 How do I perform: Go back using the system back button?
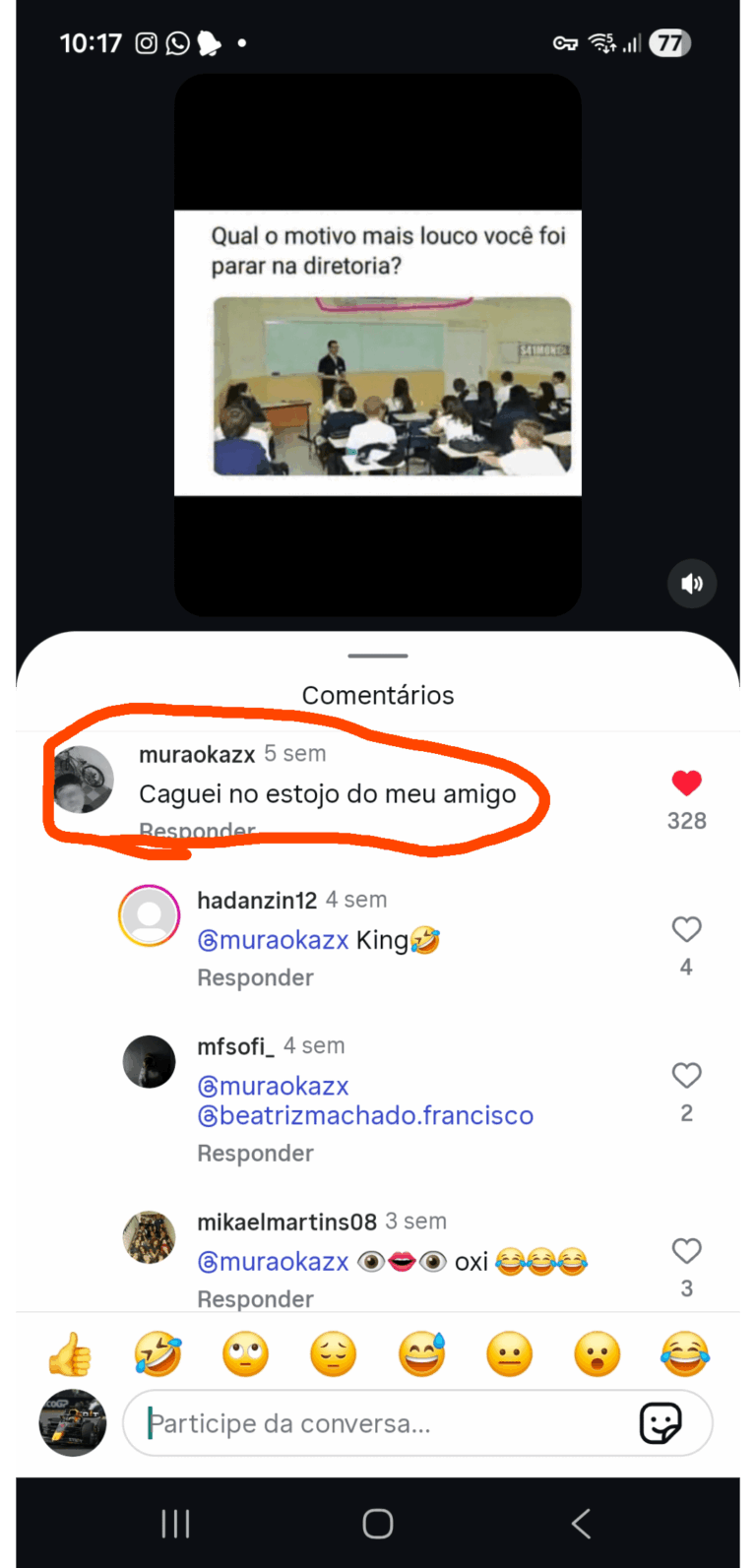[x=581, y=1524]
